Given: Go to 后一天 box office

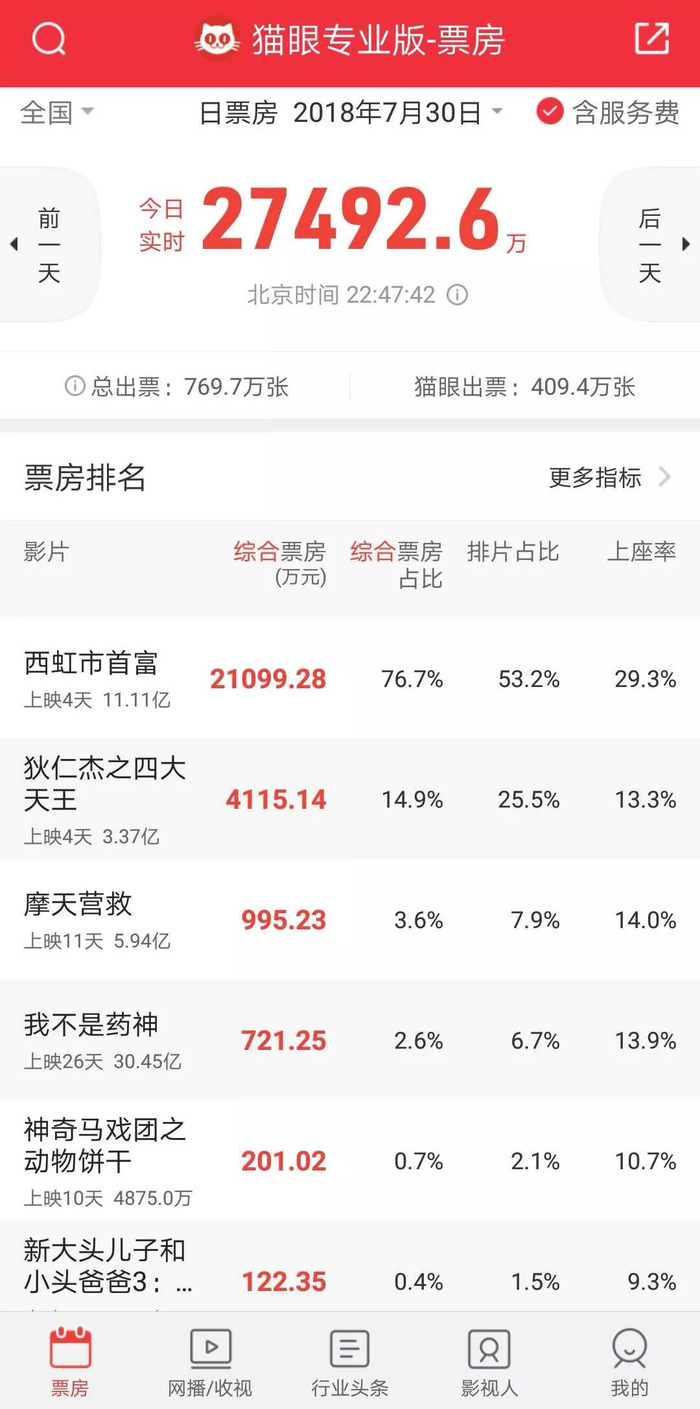Looking at the screenshot, I should click(652, 245).
